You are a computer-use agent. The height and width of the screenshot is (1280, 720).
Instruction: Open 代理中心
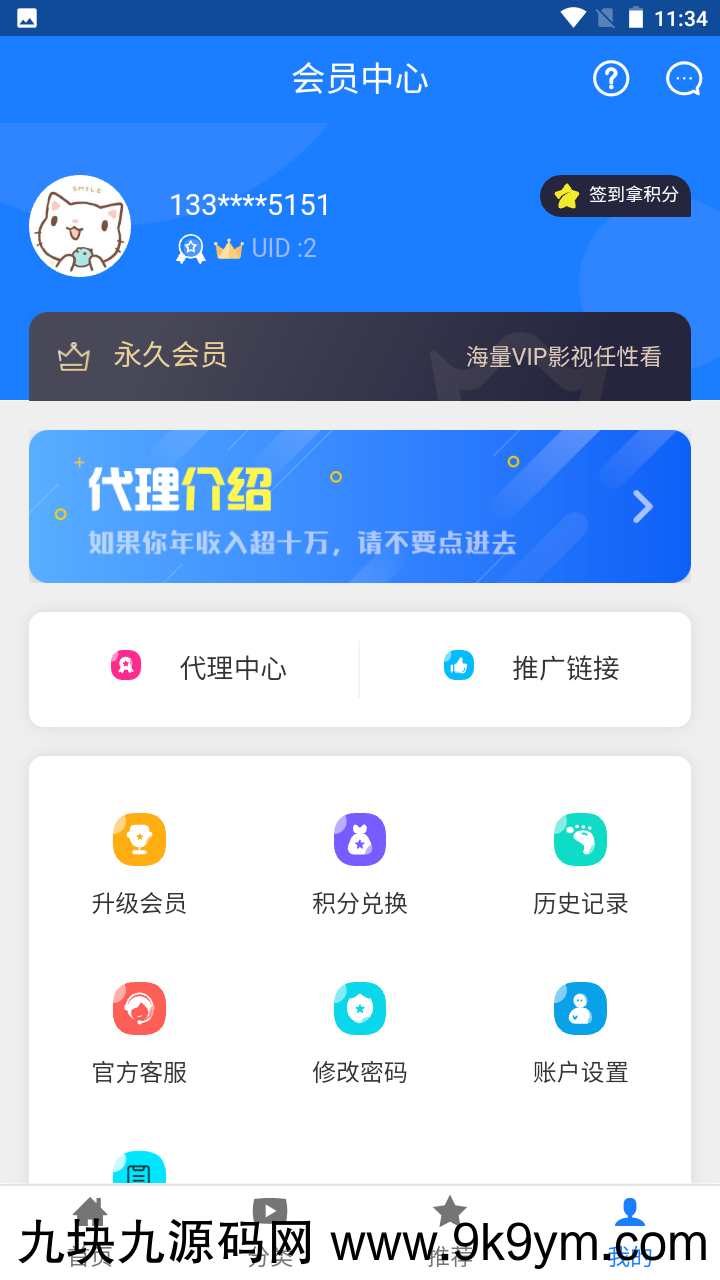point(198,668)
